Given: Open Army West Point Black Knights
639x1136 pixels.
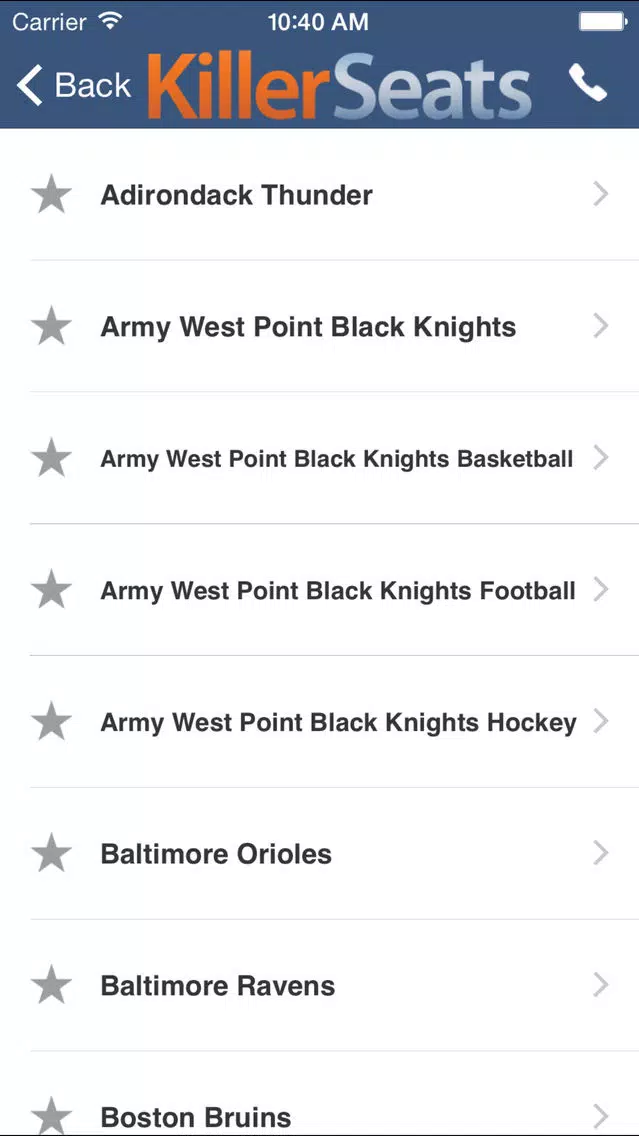Looking at the screenshot, I should (320, 326).
